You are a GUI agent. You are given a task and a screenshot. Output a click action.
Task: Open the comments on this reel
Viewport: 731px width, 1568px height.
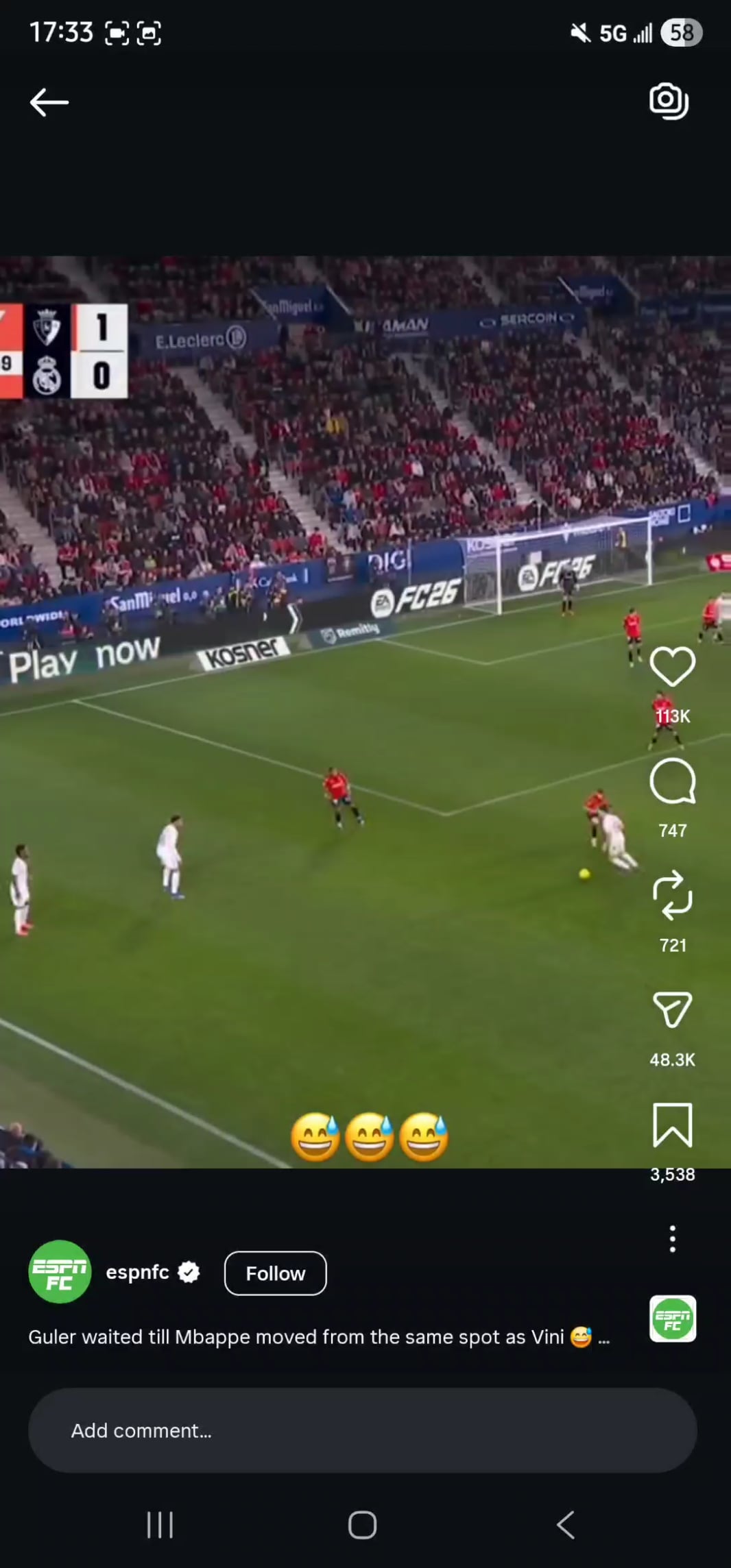pos(672,781)
